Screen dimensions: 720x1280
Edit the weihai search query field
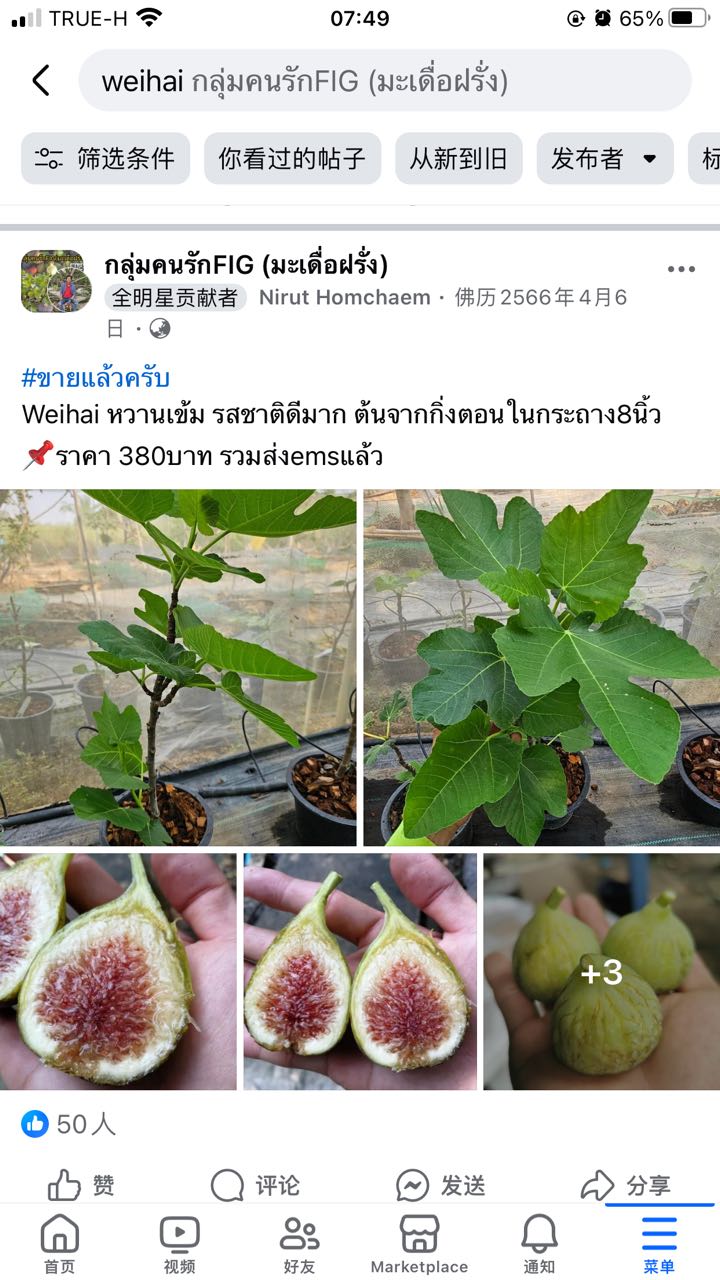coord(385,81)
